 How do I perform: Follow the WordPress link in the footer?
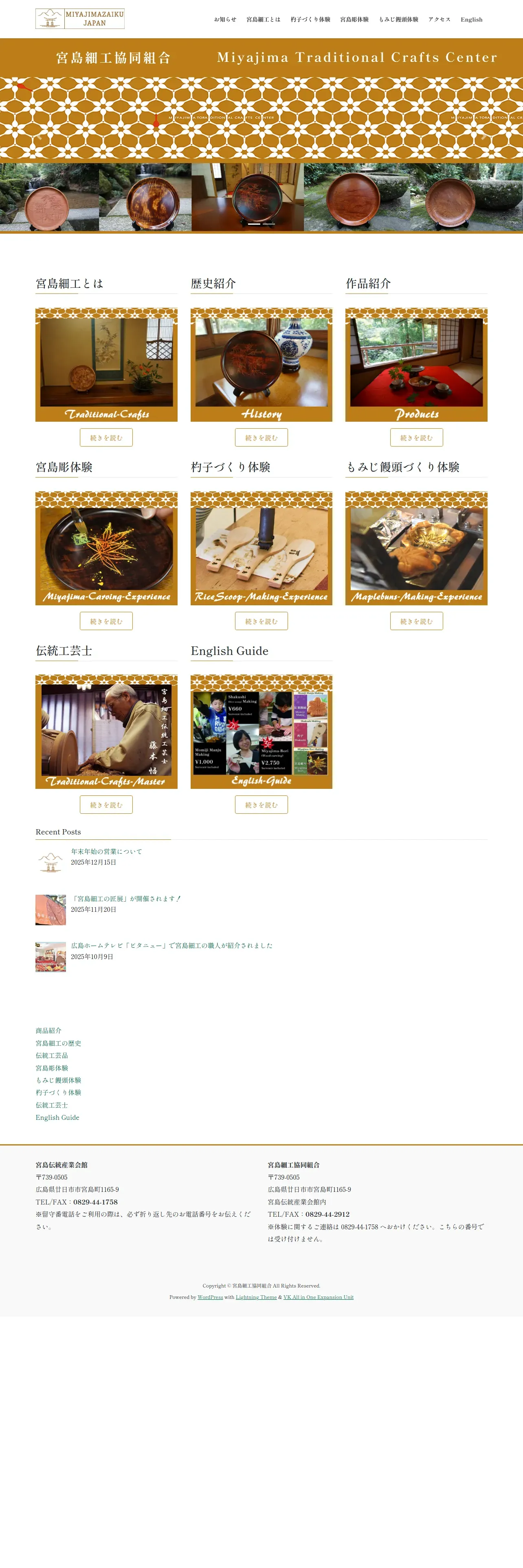210,1297
